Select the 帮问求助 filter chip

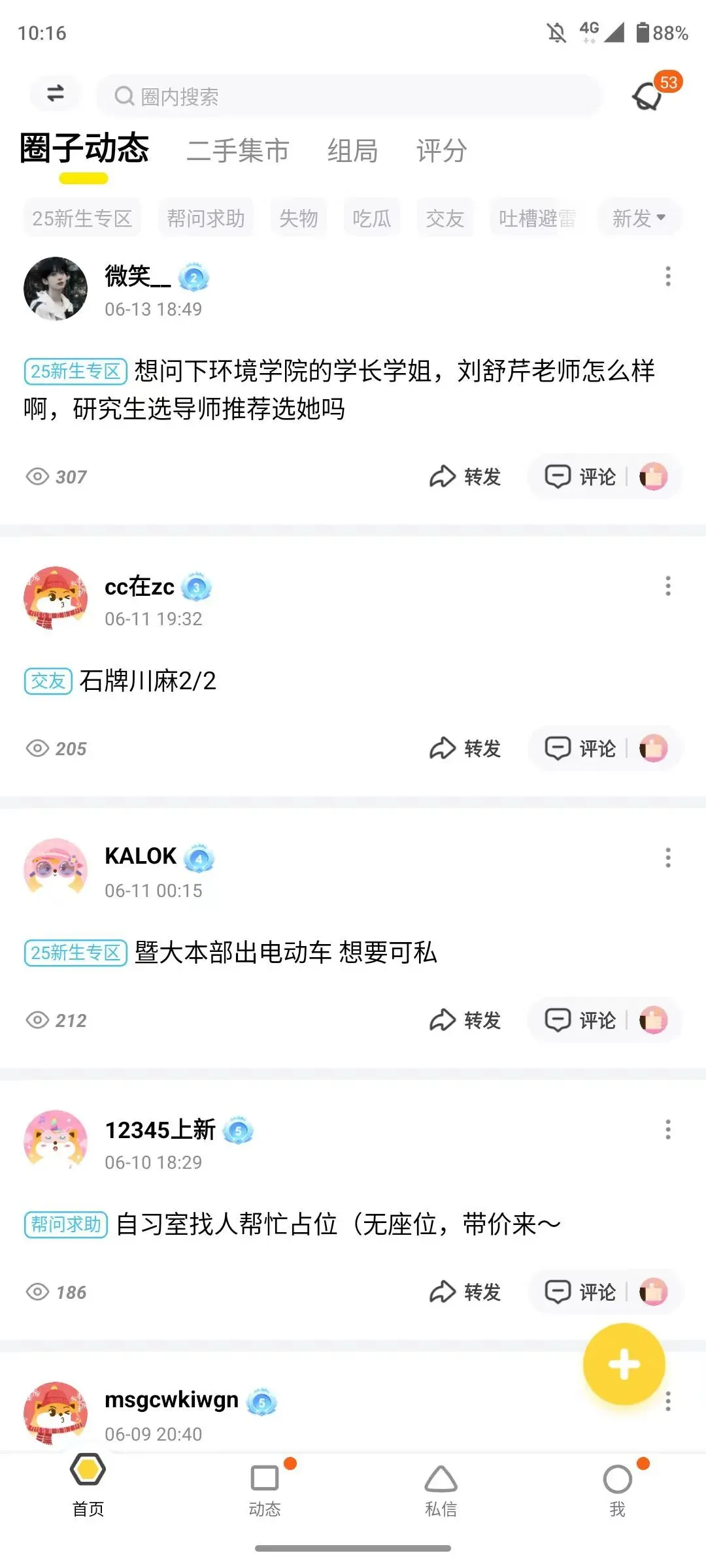pyautogui.click(x=205, y=218)
